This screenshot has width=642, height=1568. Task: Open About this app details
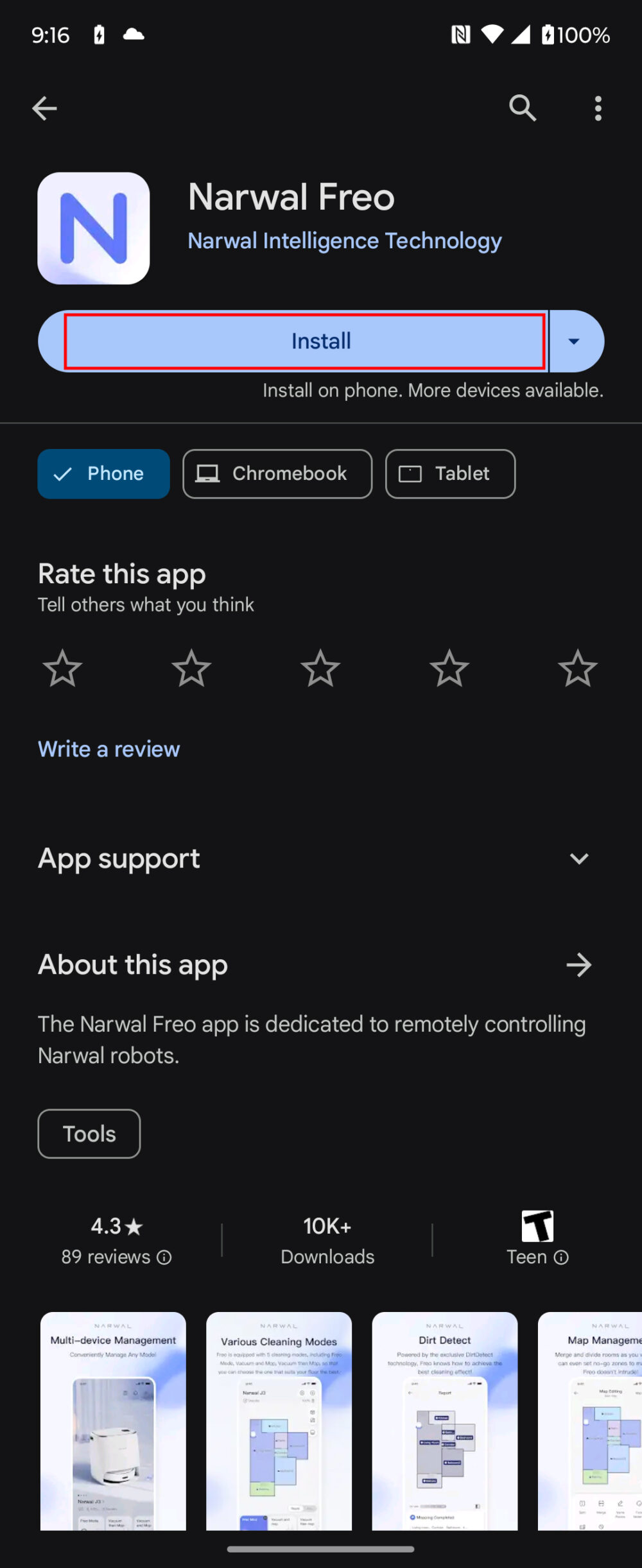(x=578, y=965)
